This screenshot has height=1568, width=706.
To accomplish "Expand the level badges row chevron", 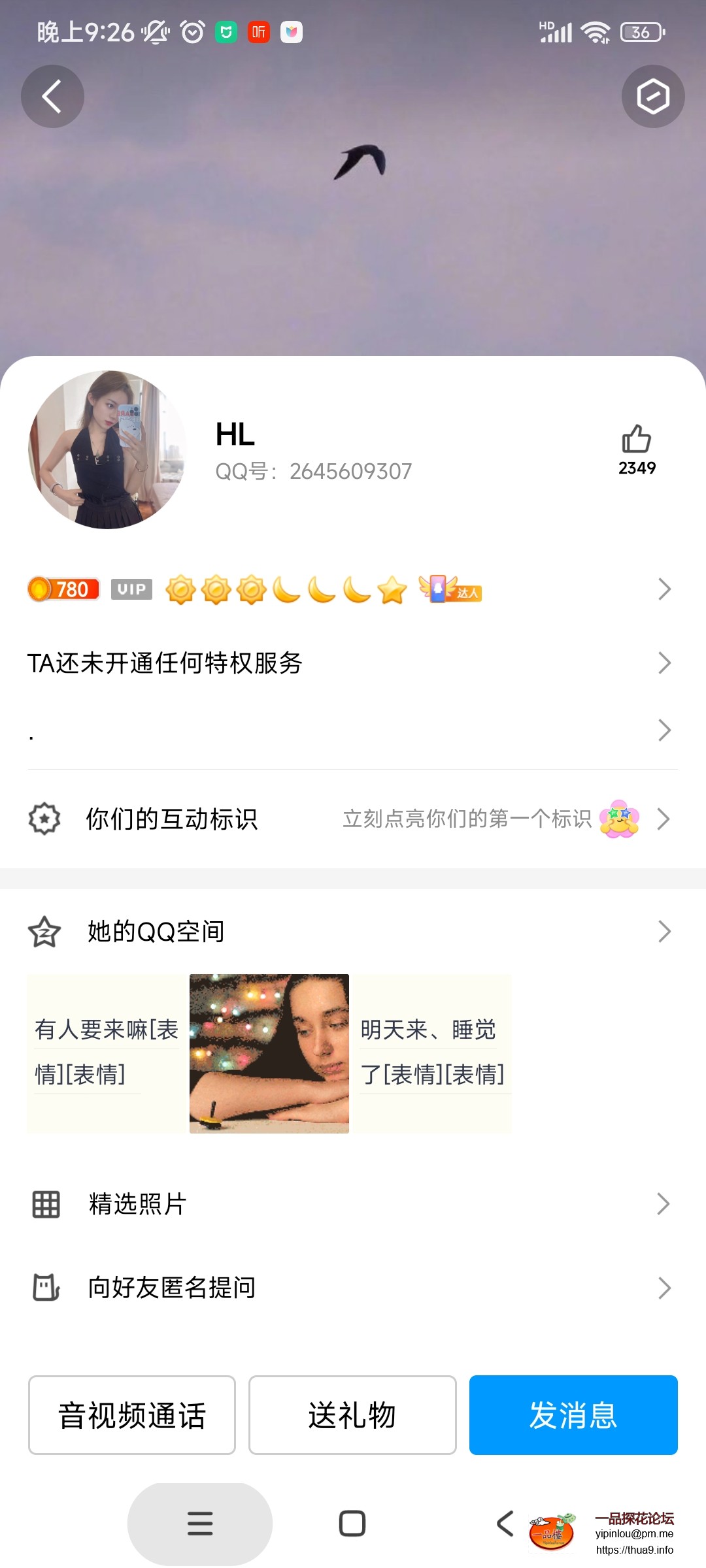I will coord(664,589).
